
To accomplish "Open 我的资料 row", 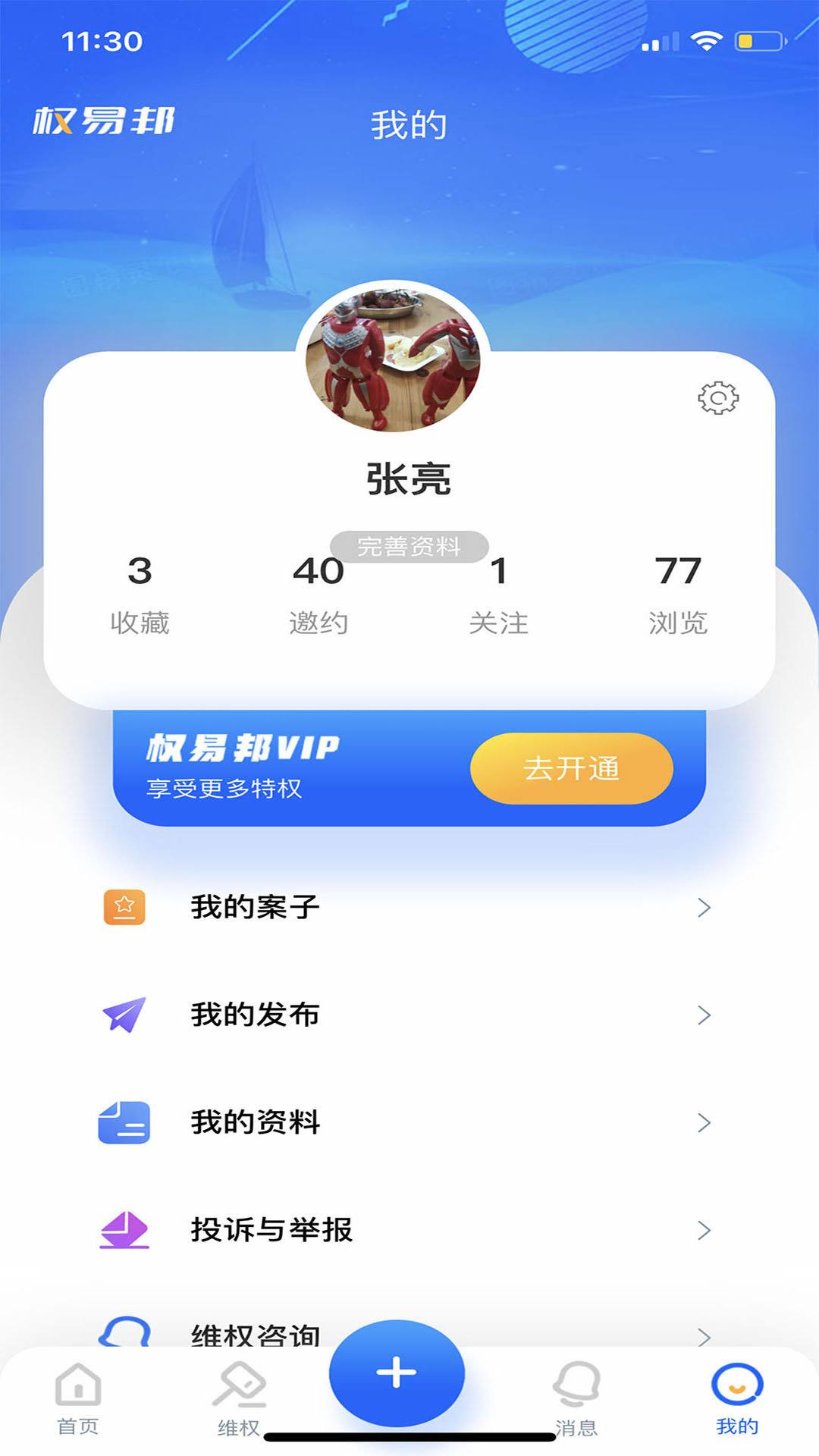I will click(x=408, y=1122).
